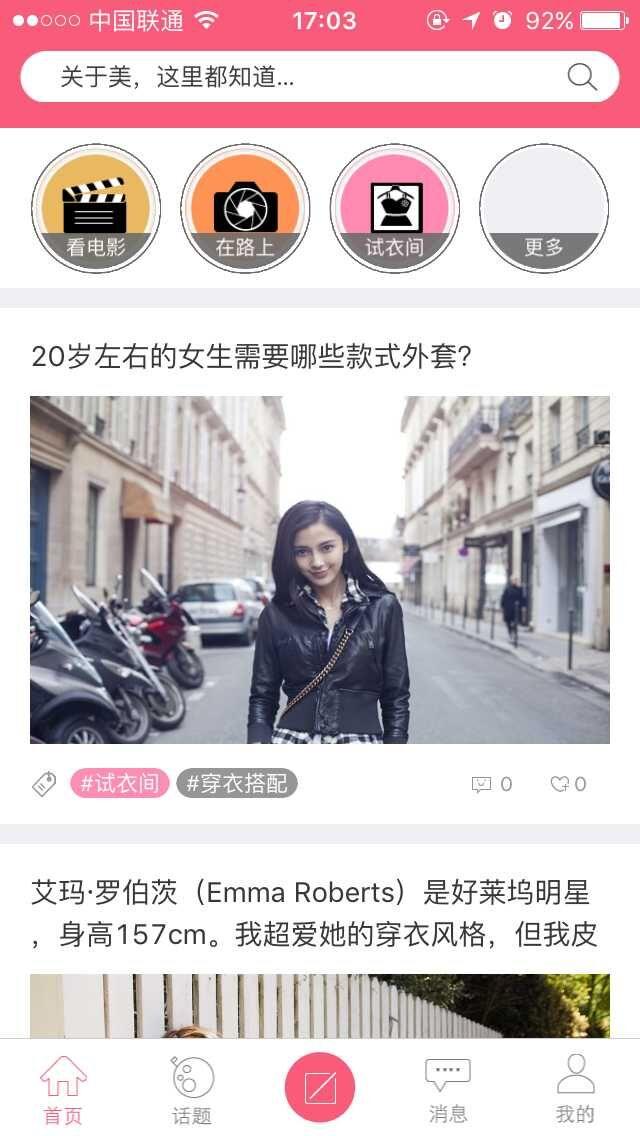Comment on the jacket post
Viewport: 640px width, 1136px height.
(491, 784)
